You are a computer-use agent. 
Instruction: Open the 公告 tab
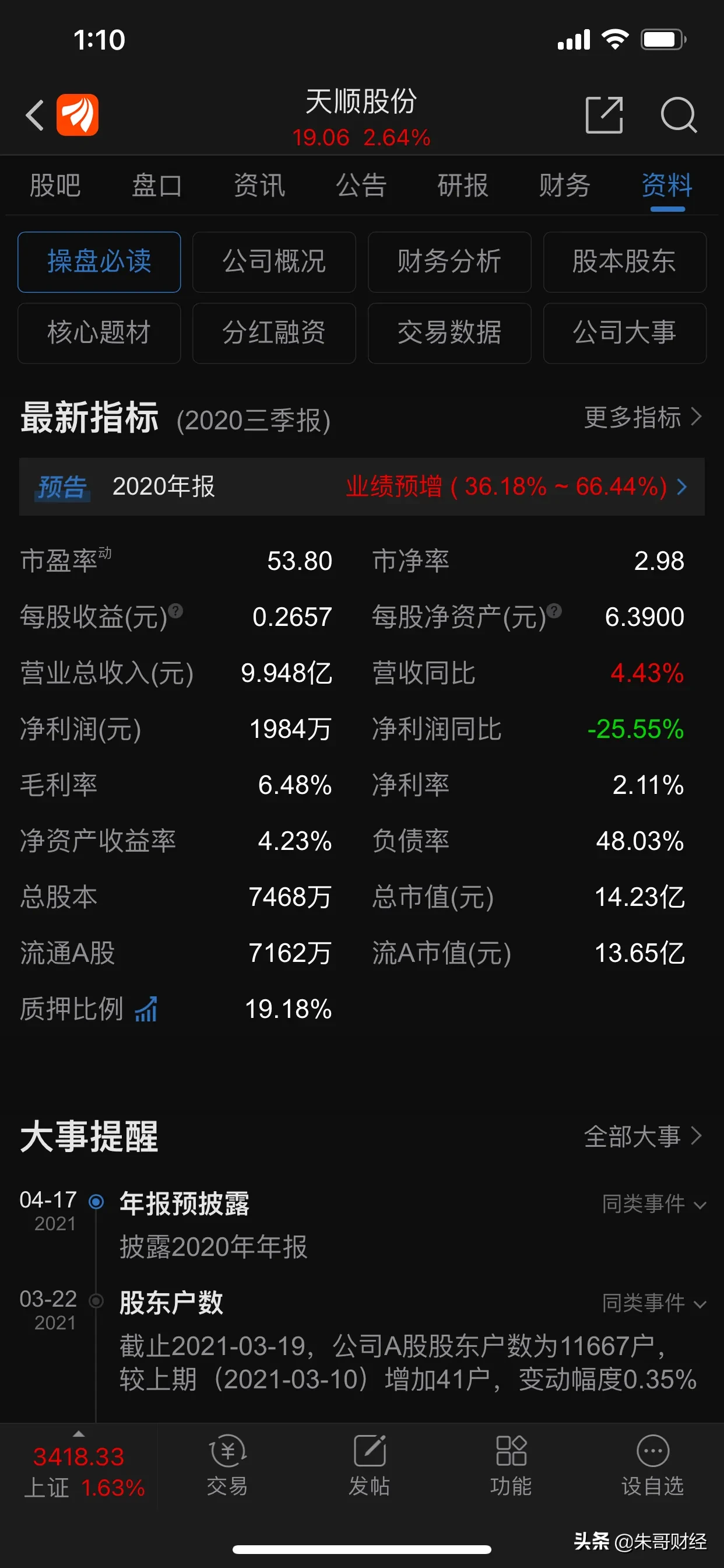(361, 185)
